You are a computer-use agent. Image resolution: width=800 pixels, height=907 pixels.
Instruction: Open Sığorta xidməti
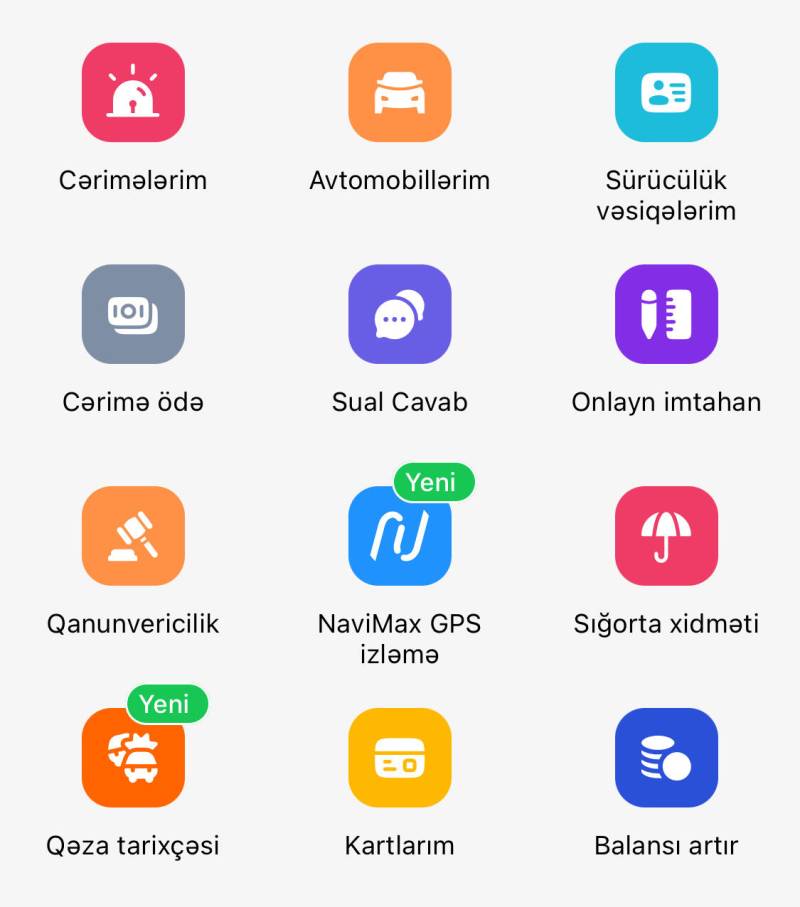tap(666, 536)
